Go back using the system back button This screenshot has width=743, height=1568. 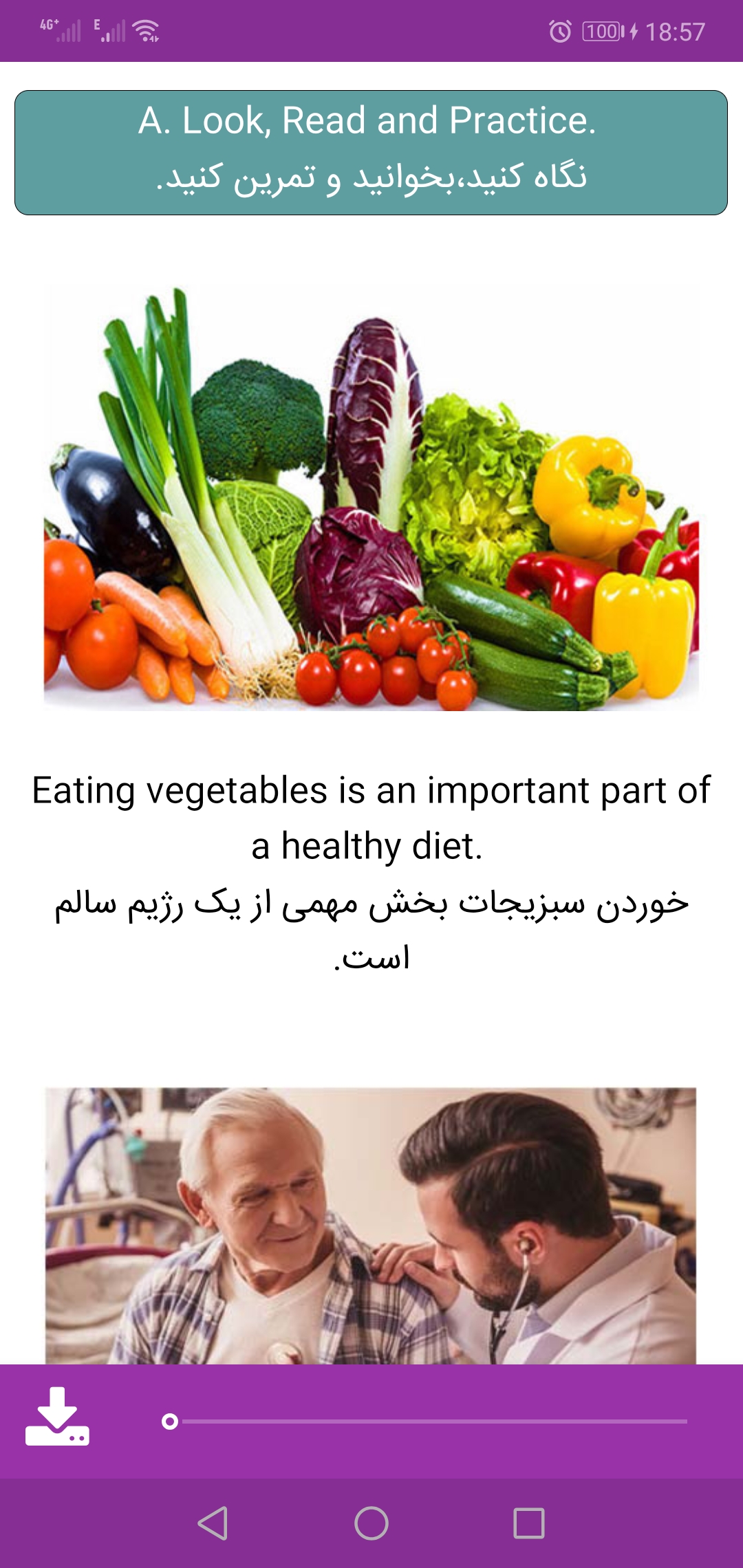click(x=213, y=1523)
